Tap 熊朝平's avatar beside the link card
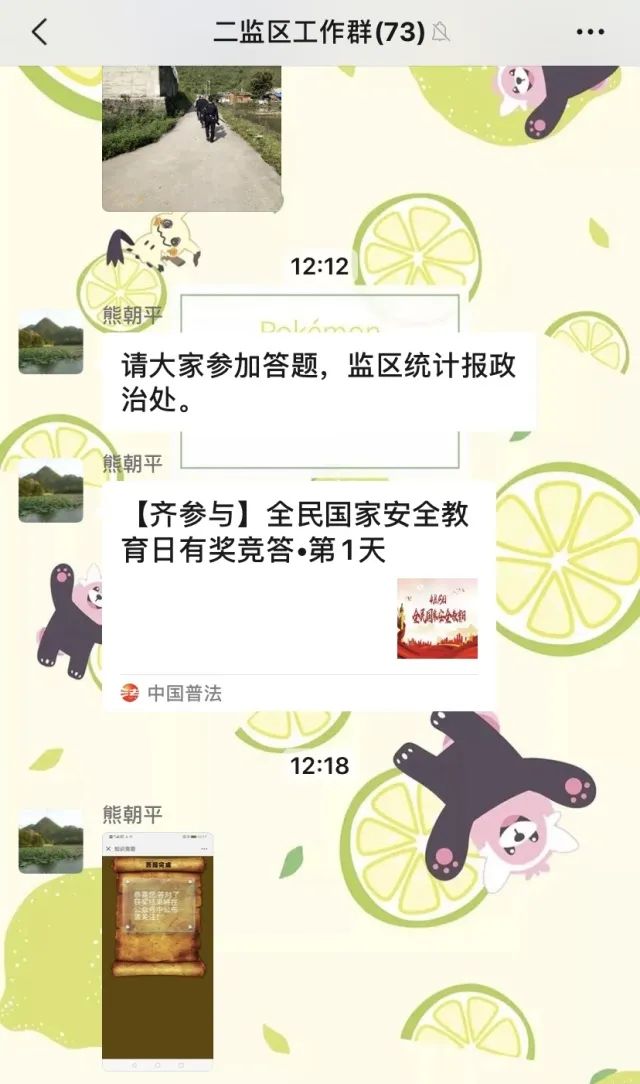This screenshot has width=640, height=1084. (x=51, y=490)
